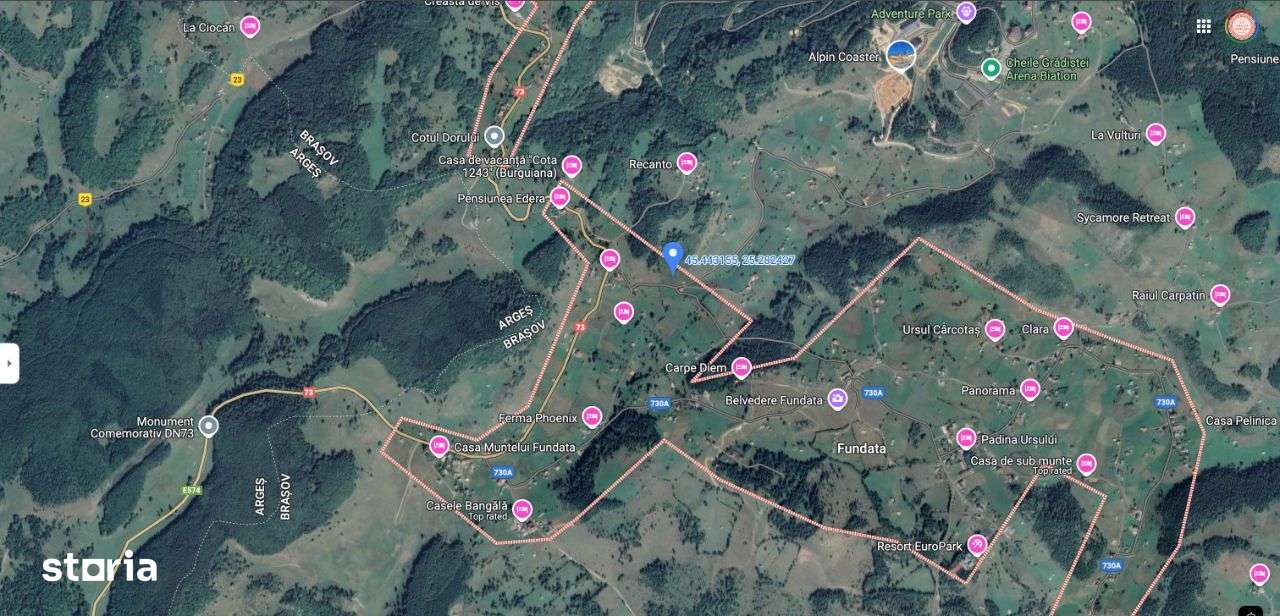Select the blue dropped pin at the coordinates
Screen dimensions: 1280x616
coord(673,257)
